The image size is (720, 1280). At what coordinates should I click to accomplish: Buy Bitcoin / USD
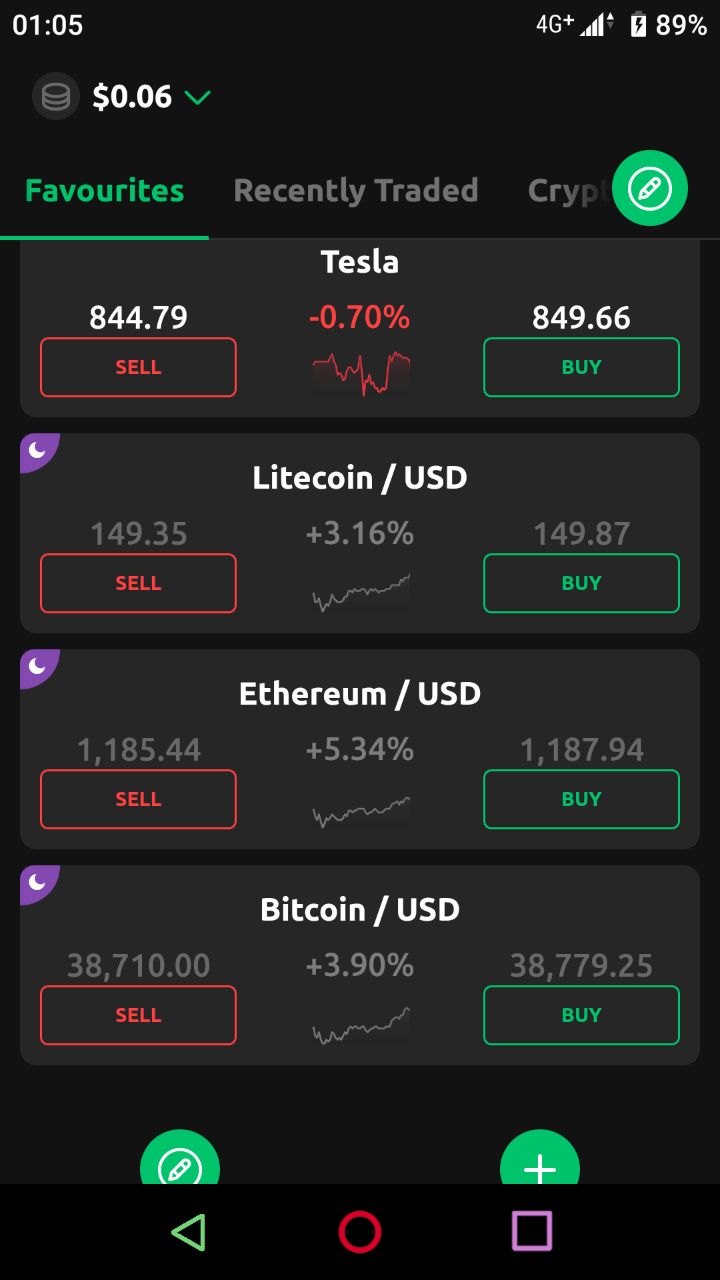[x=581, y=1015]
